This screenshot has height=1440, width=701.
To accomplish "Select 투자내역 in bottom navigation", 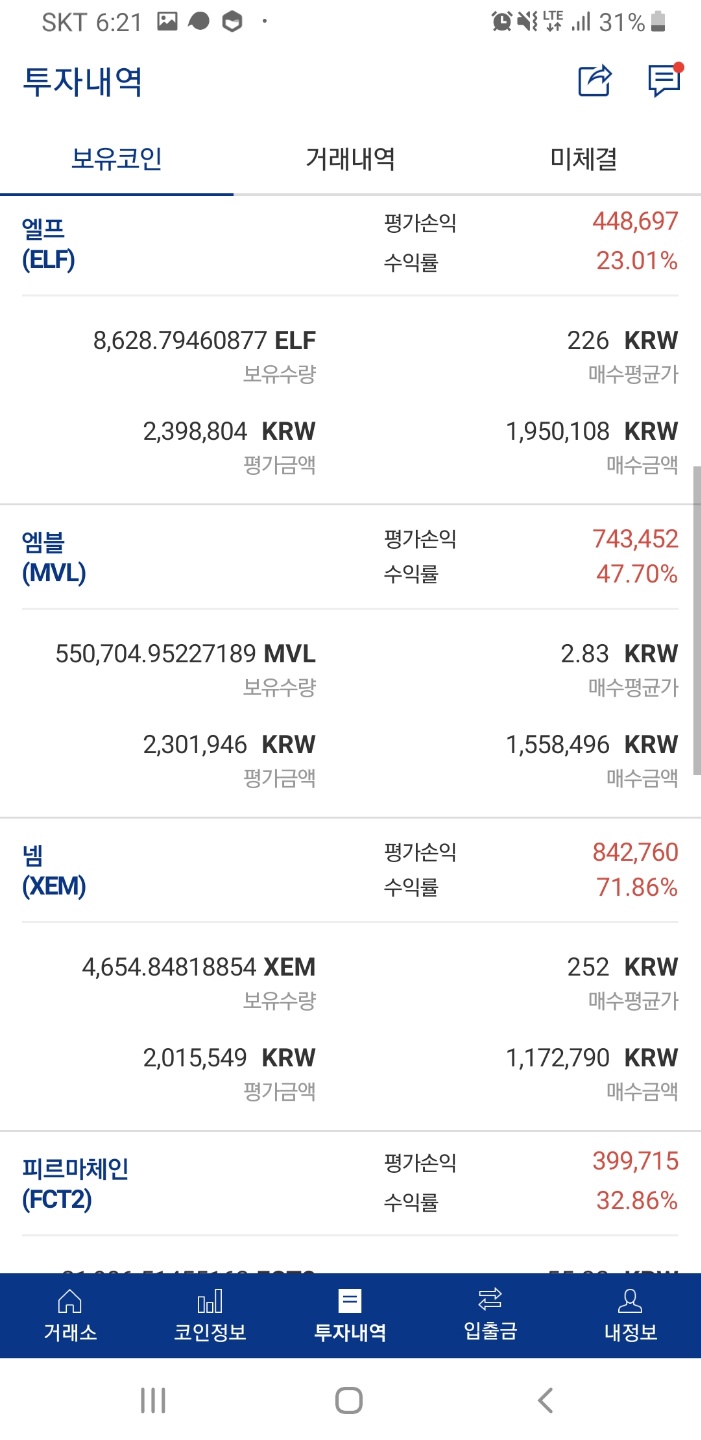I will click(350, 1315).
